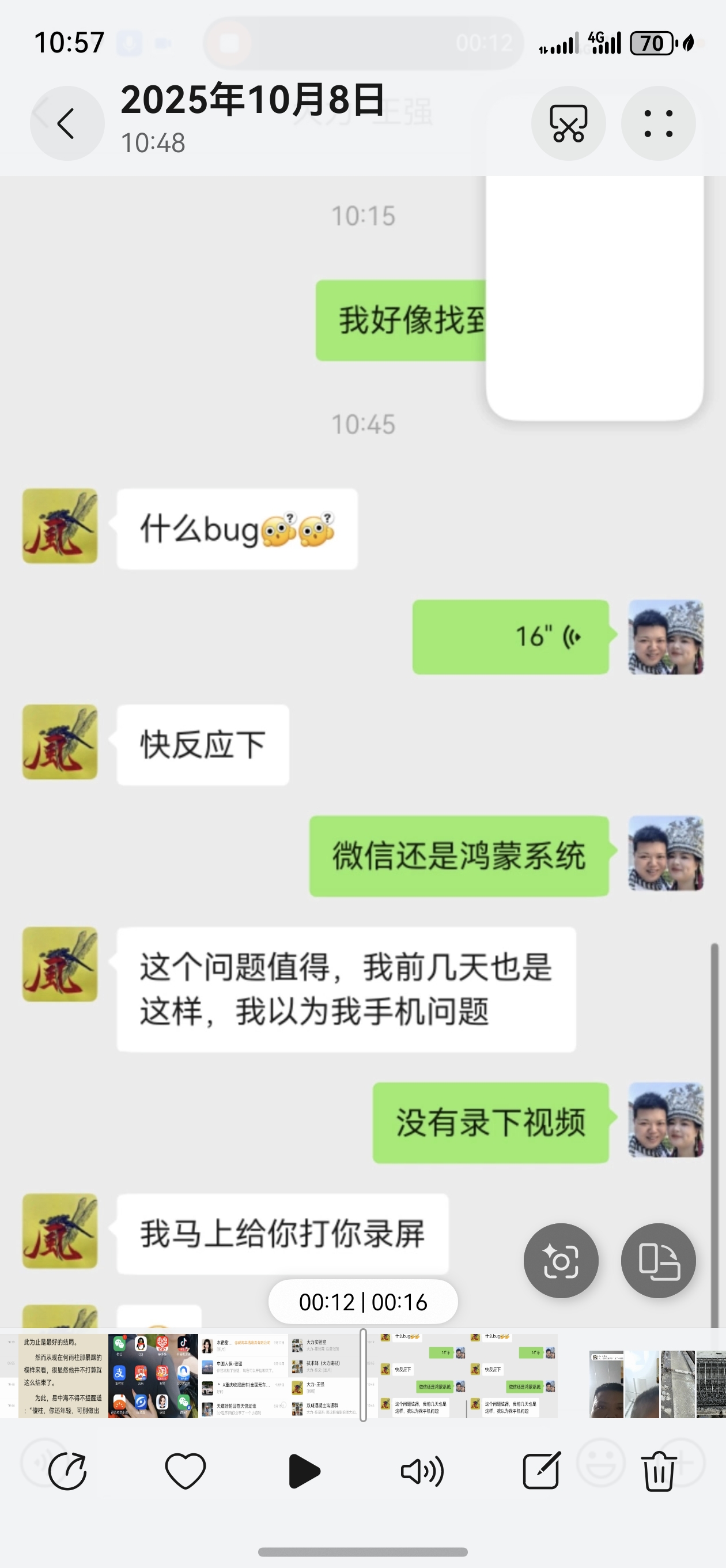Image resolution: width=726 pixels, height=1568 pixels.
Task: Jump to app icons frame in filmstrip
Action: (x=153, y=1375)
